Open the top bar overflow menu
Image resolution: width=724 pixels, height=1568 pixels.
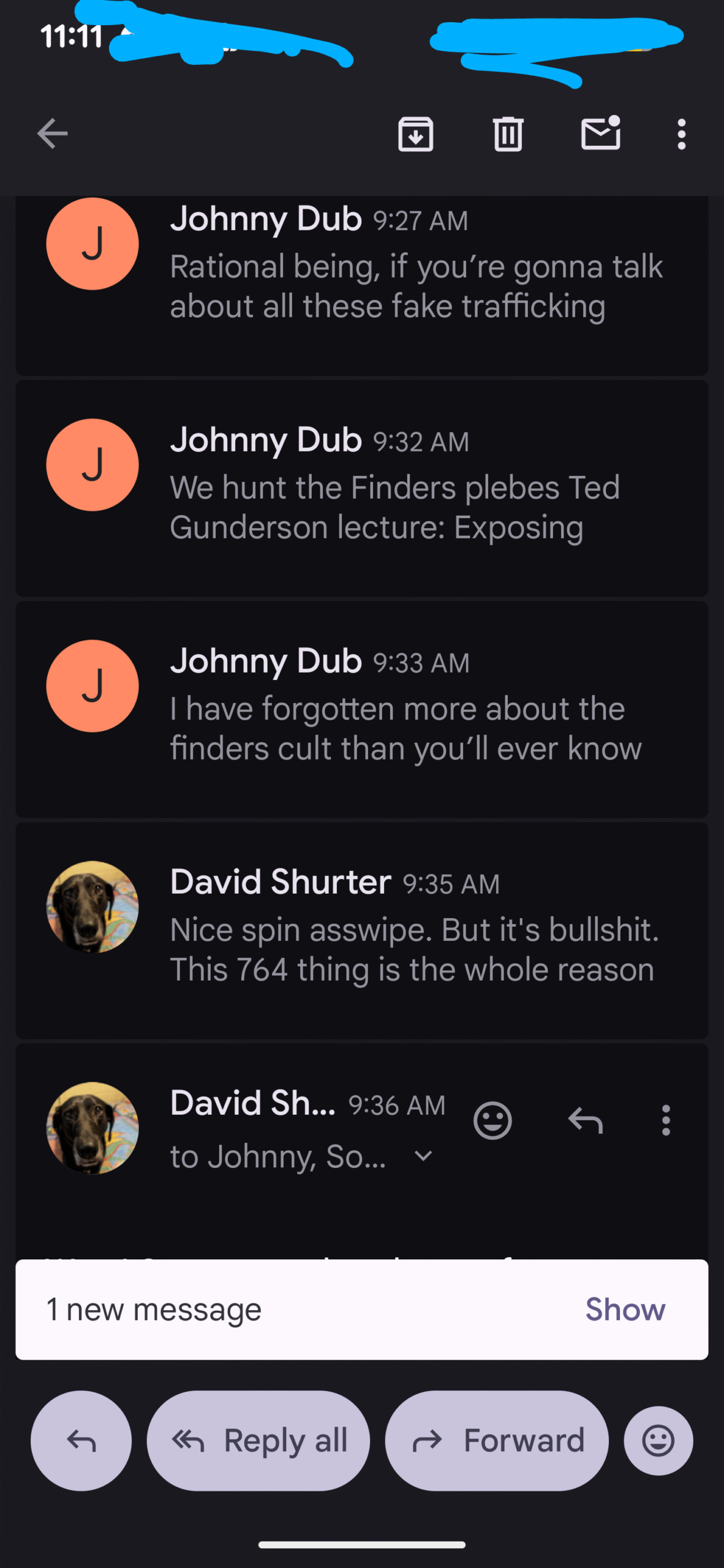tap(681, 134)
